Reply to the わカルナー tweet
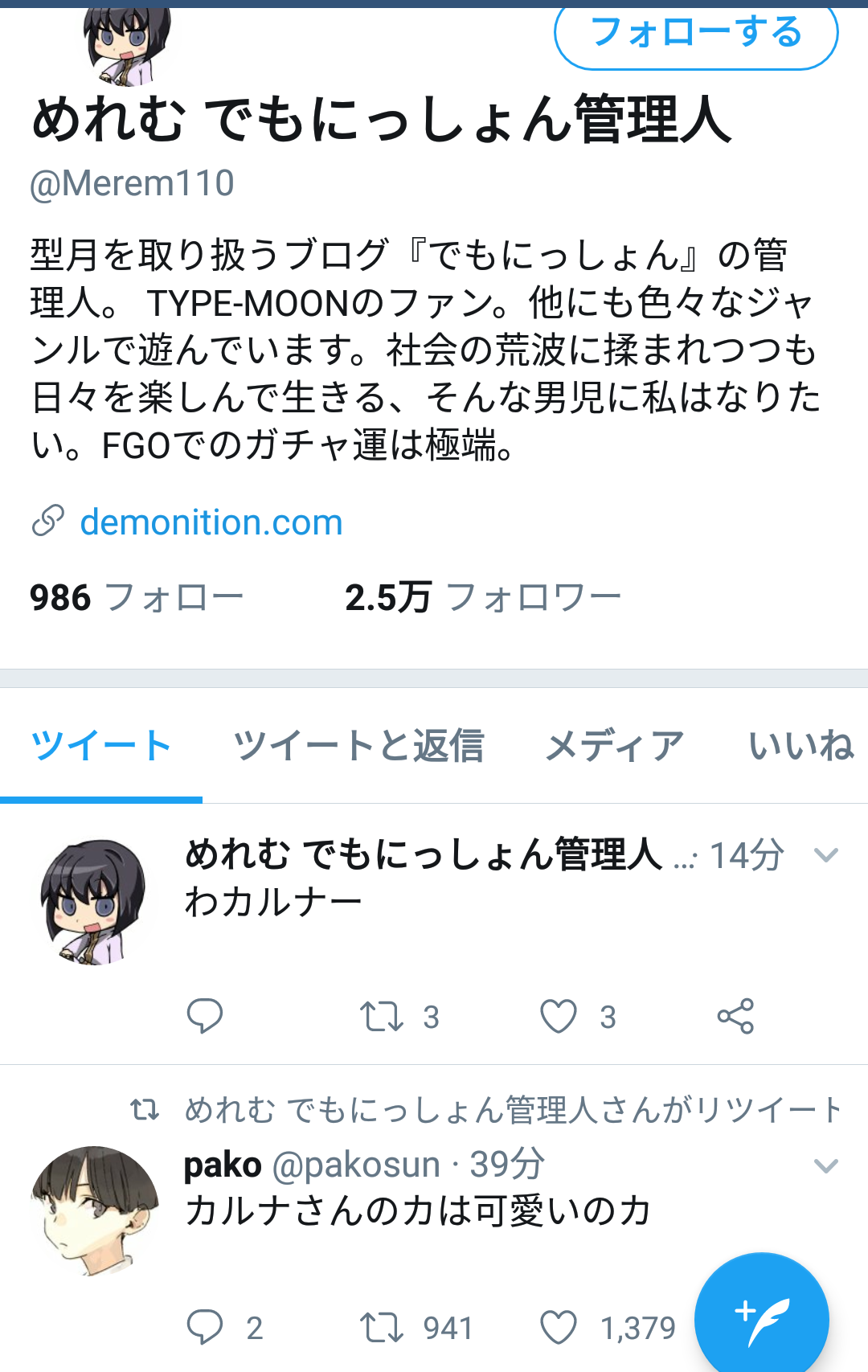This screenshot has width=868, height=1372. pos(205,1016)
